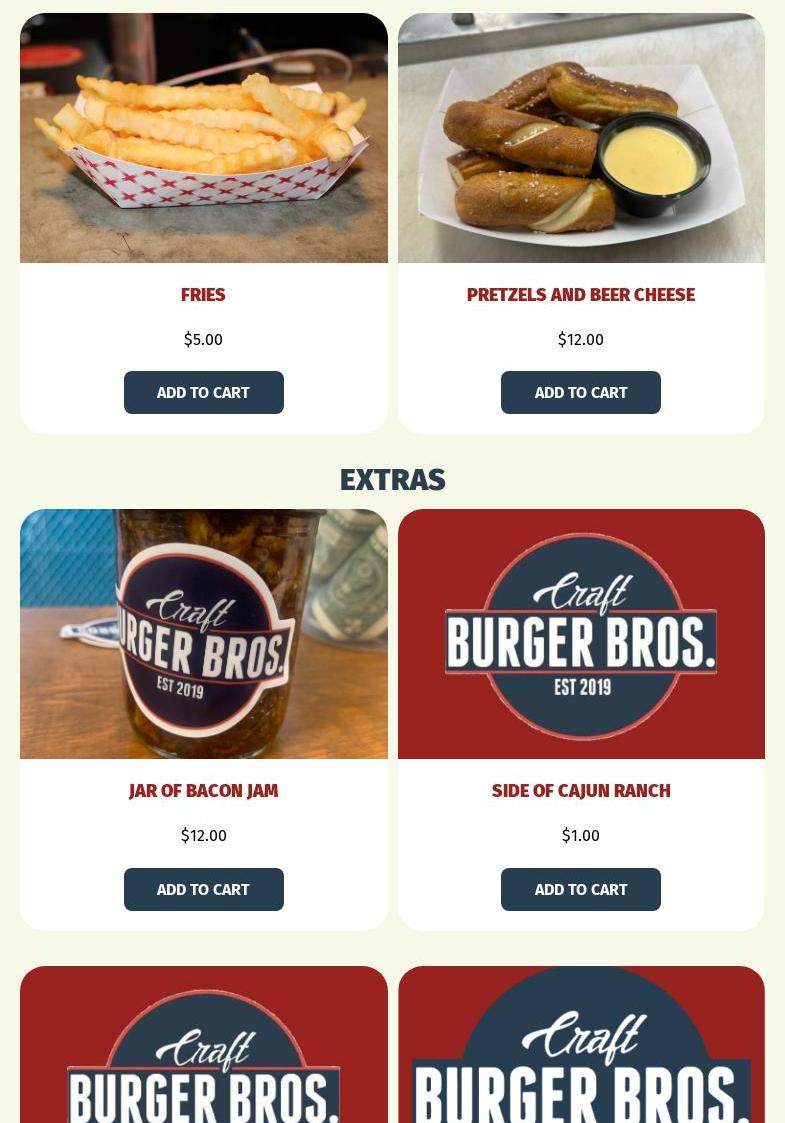
Task: Add Jar of Bacon Jam to cart
Action: click(203, 889)
